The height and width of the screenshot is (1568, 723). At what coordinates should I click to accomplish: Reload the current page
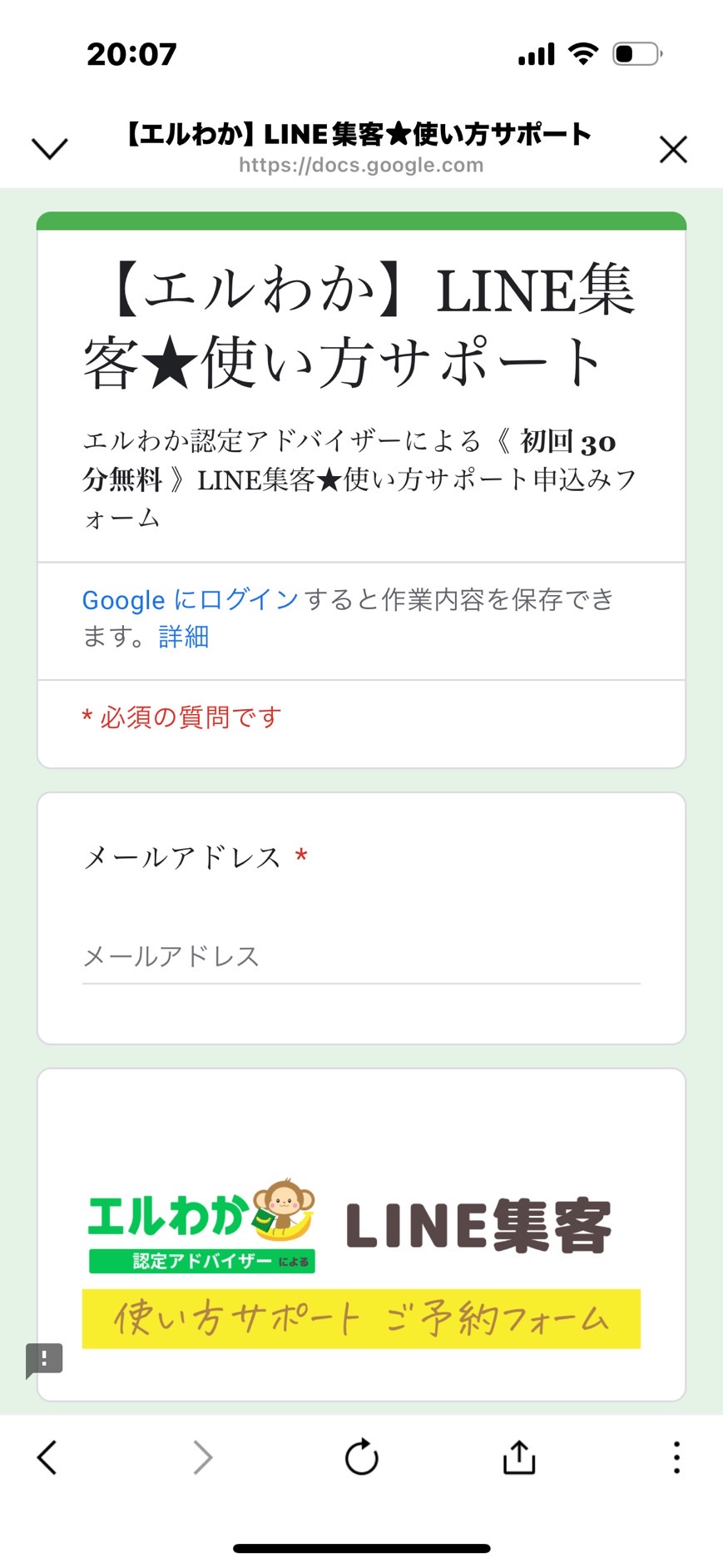[x=362, y=1457]
